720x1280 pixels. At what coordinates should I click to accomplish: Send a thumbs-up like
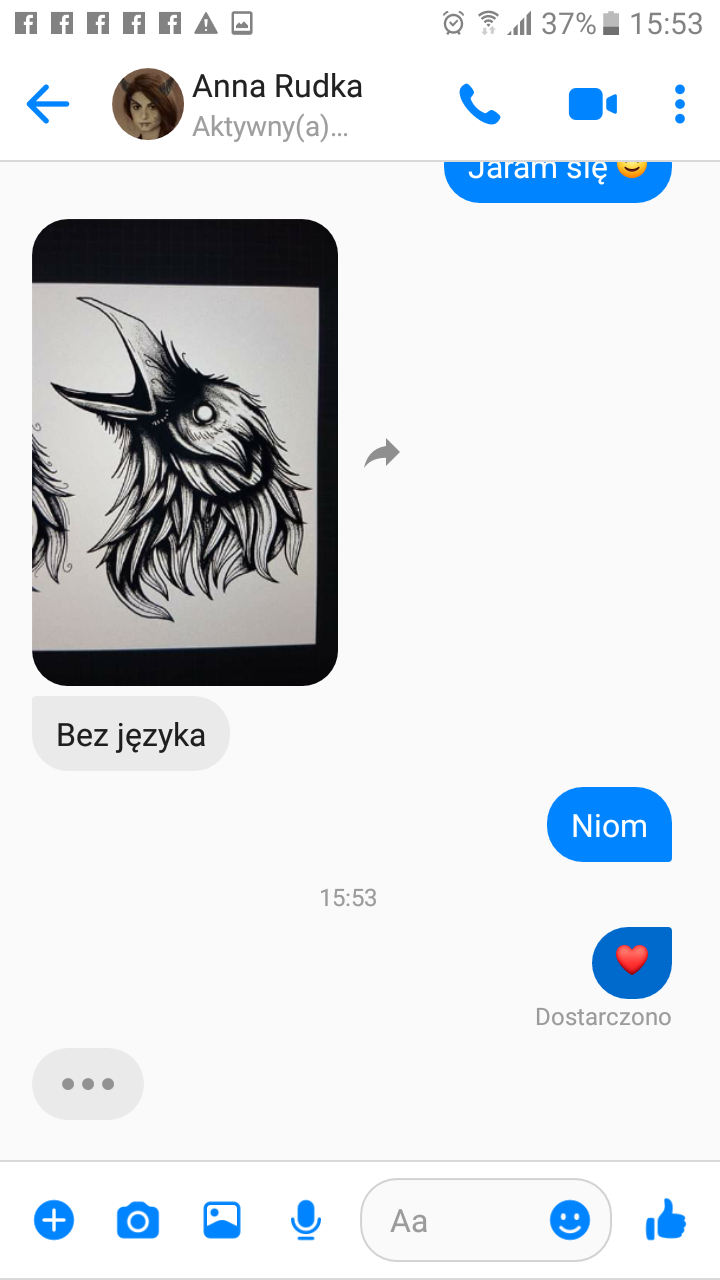click(666, 1220)
